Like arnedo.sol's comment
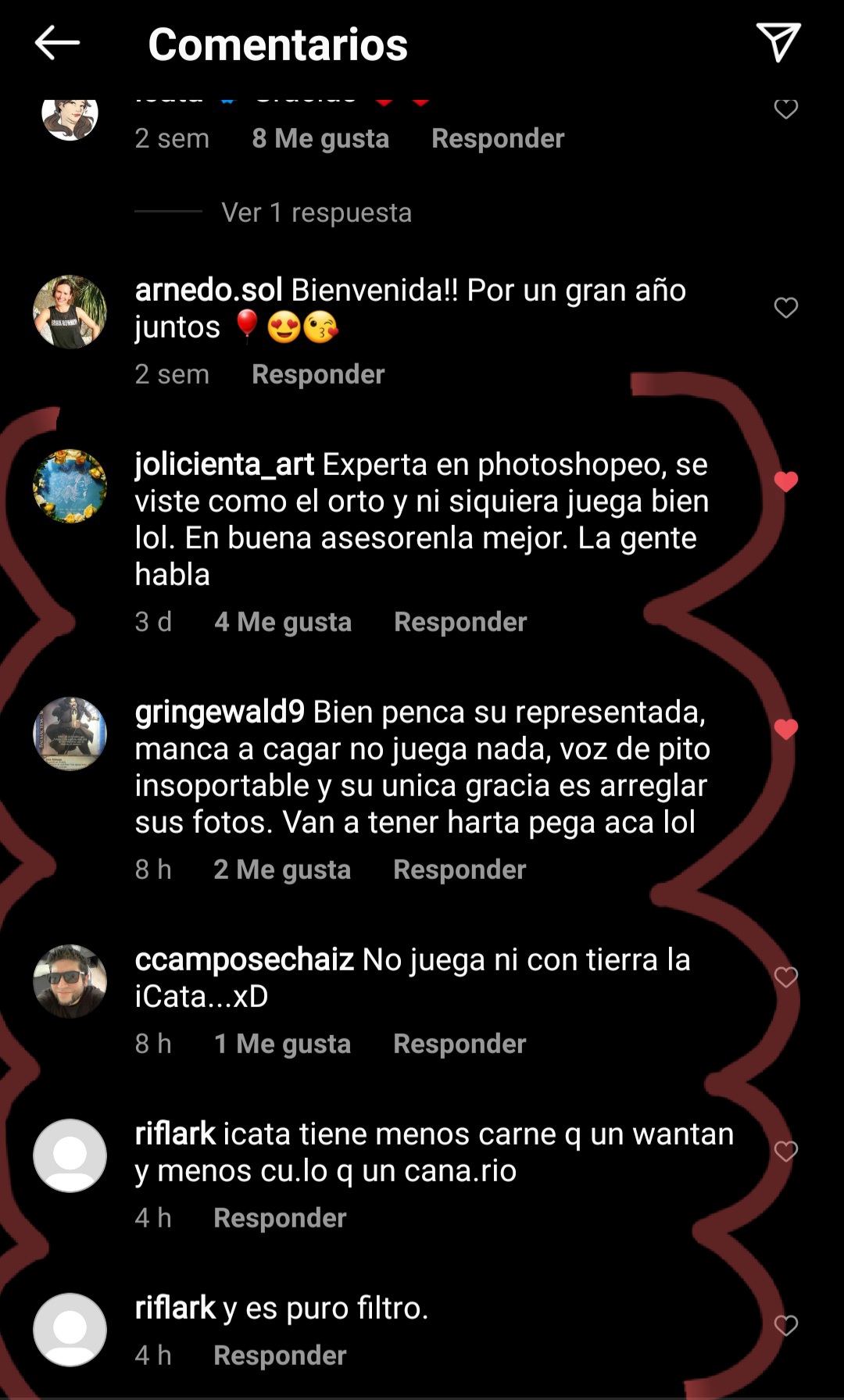 [x=786, y=308]
